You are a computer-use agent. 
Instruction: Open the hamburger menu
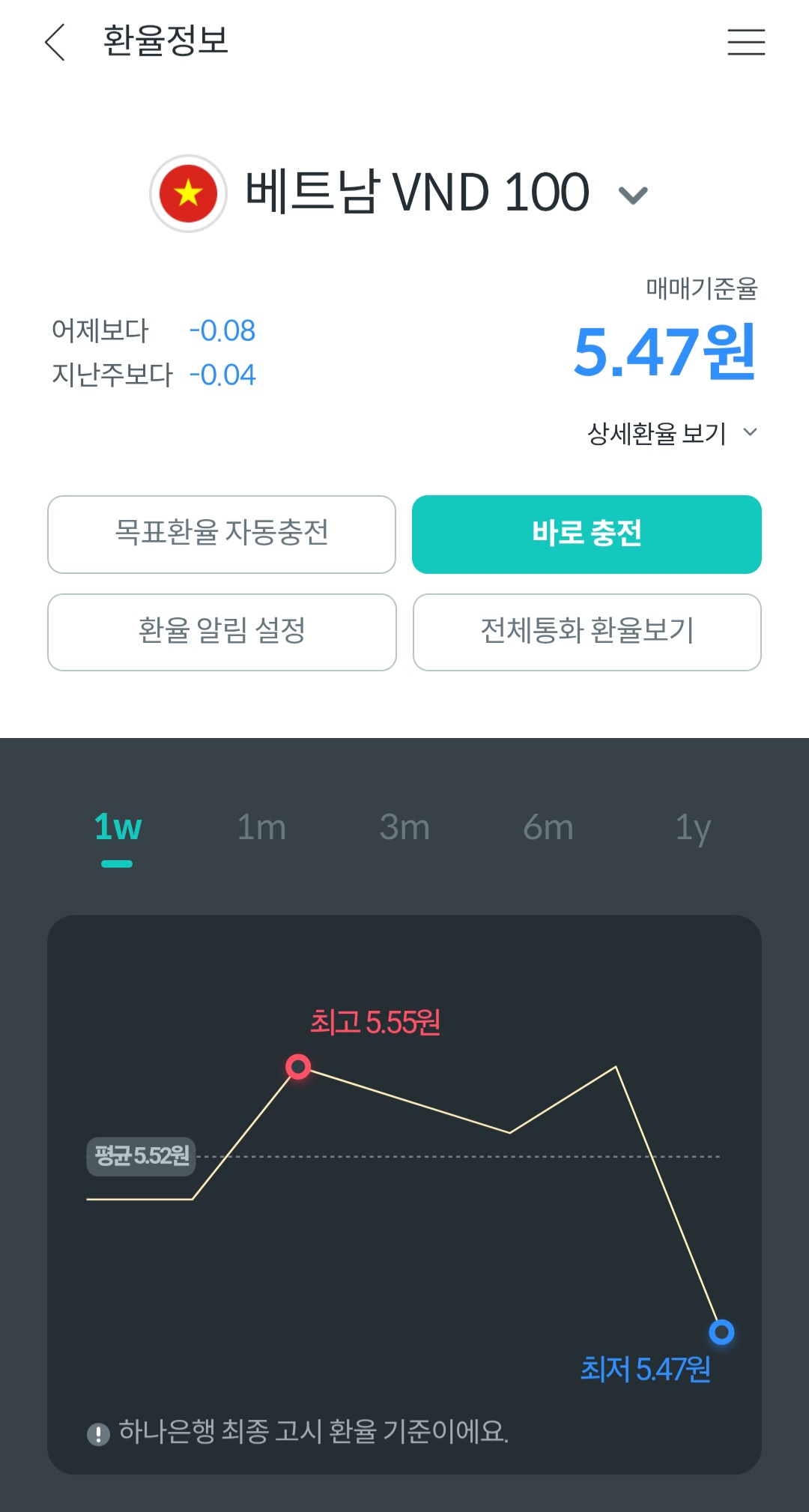[x=746, y=42]
